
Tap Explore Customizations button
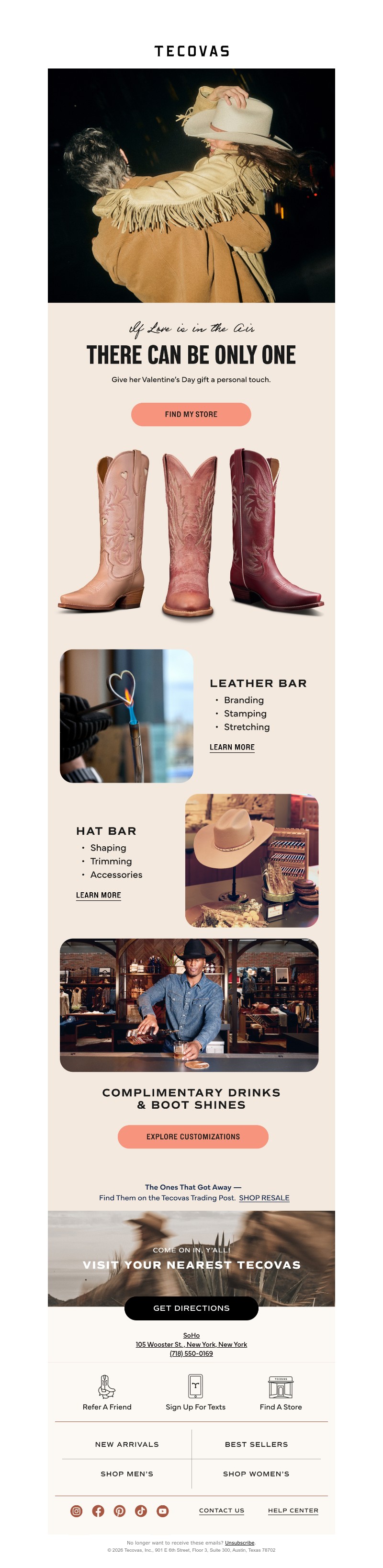coord(192,1136)
